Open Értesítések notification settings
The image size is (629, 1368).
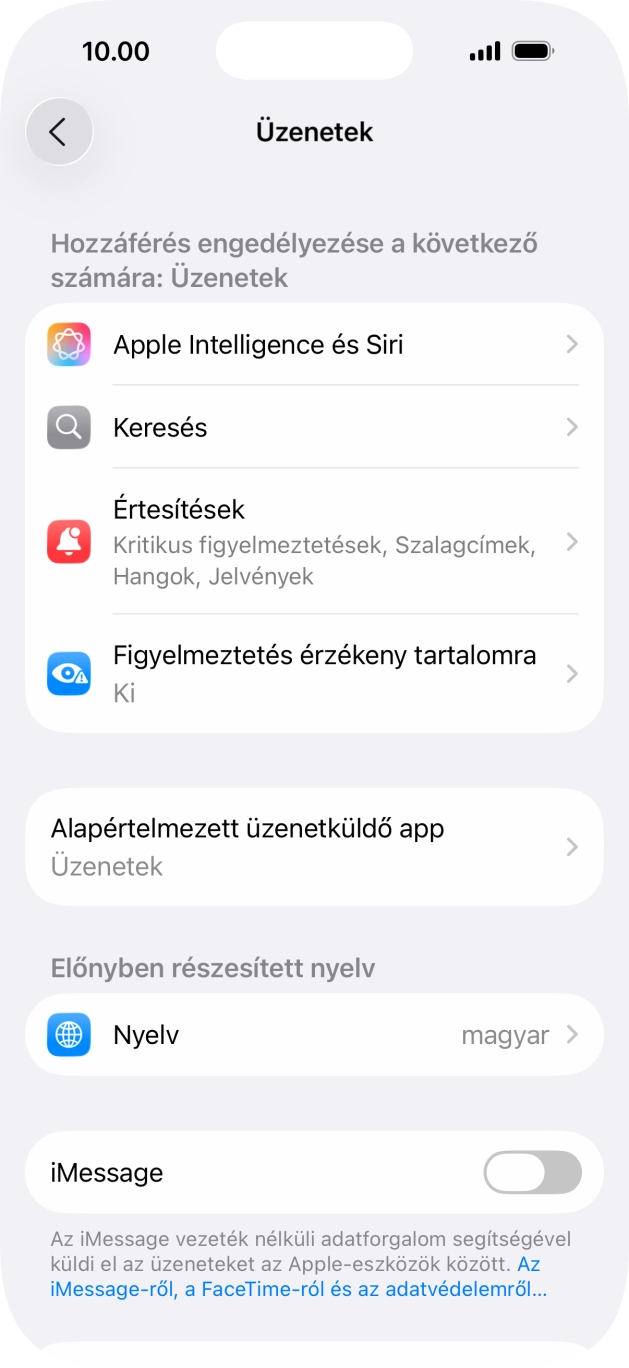click(x=314, y=542)
